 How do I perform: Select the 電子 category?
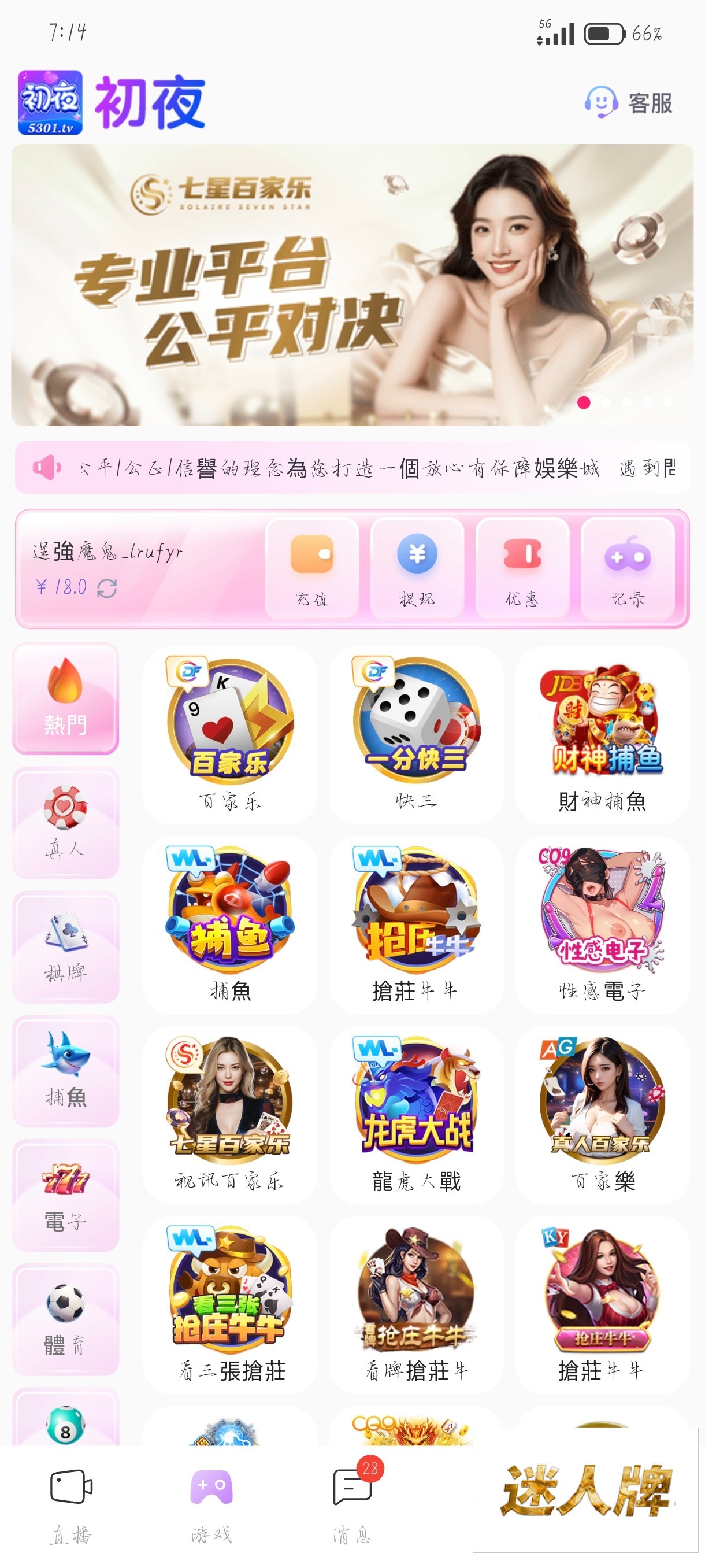[x=66, y=1195]
